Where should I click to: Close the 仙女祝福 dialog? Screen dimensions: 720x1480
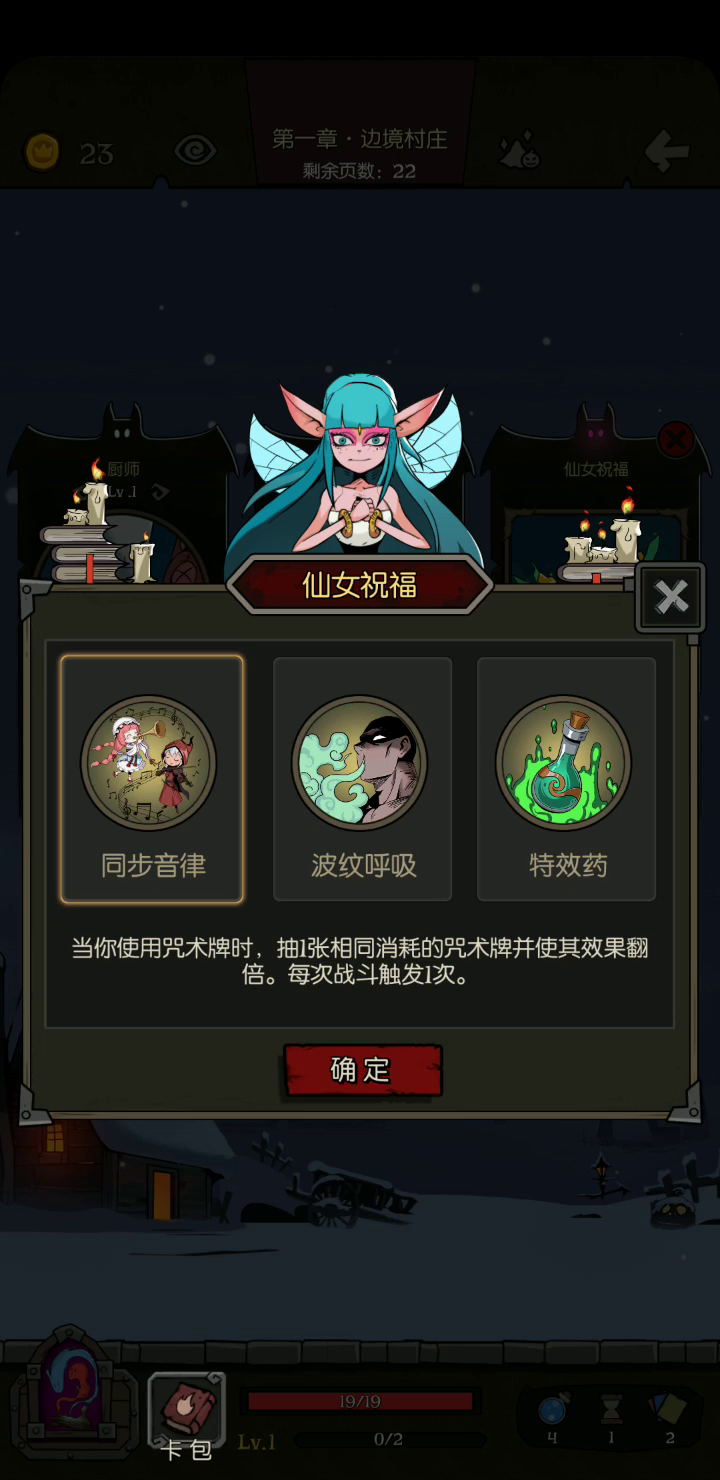pyautogui.click(x=671, y=598)
